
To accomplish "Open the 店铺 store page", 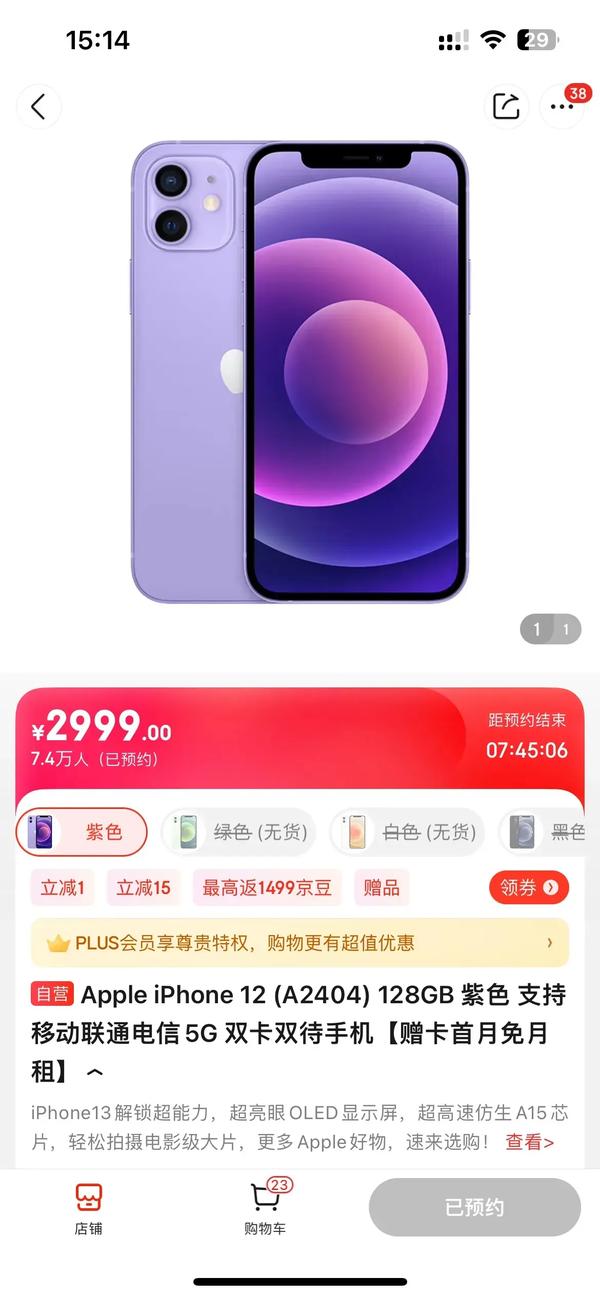I will (x=88, y=1208).
